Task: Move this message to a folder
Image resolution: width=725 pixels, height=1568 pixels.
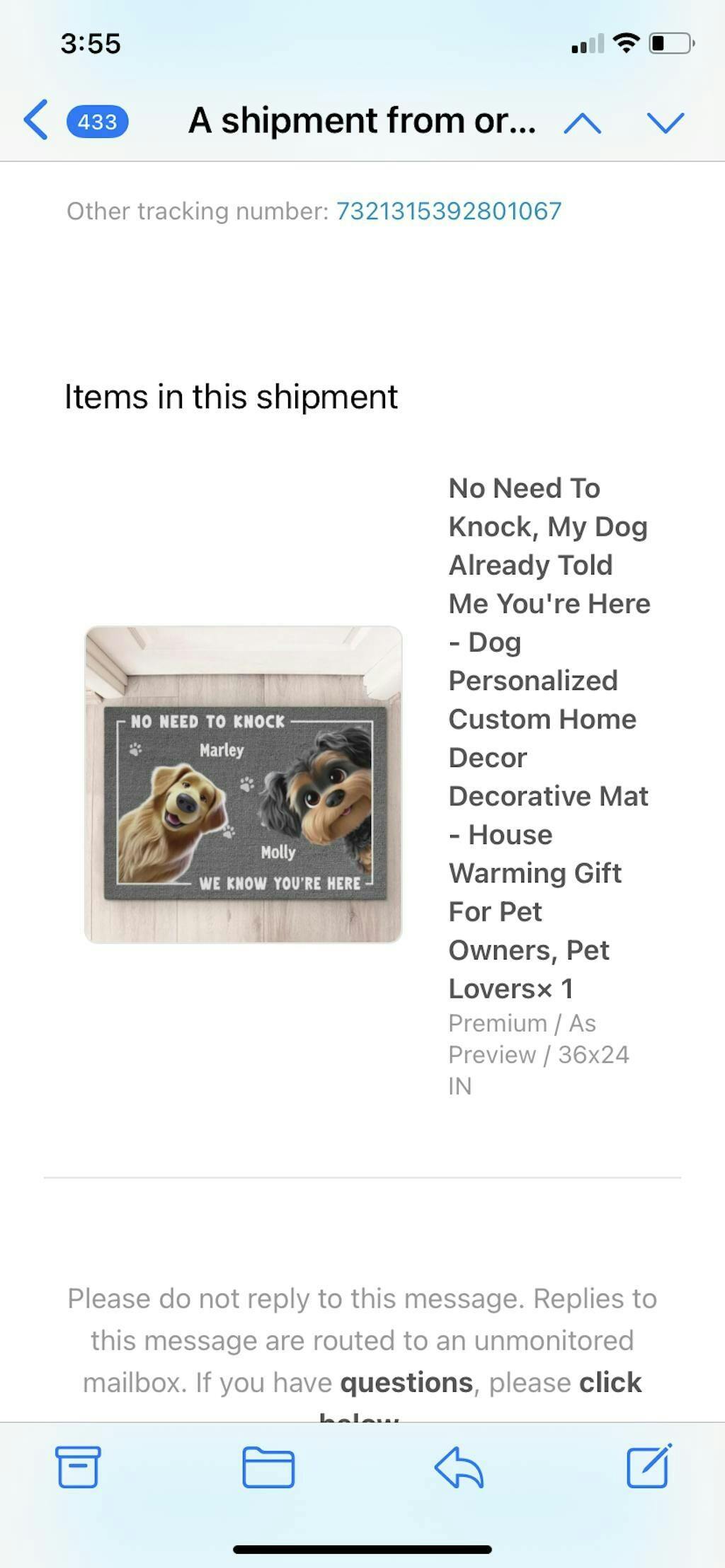Action: (268, 1467)
